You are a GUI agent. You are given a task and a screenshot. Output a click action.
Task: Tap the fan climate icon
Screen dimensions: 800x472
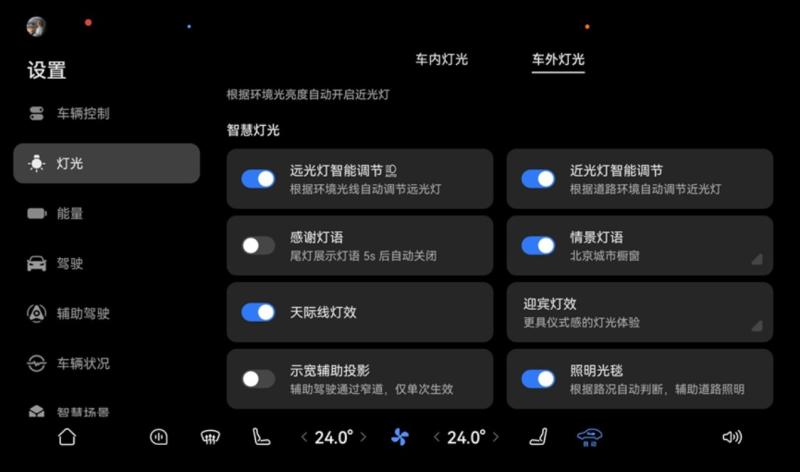pos(400,437)
